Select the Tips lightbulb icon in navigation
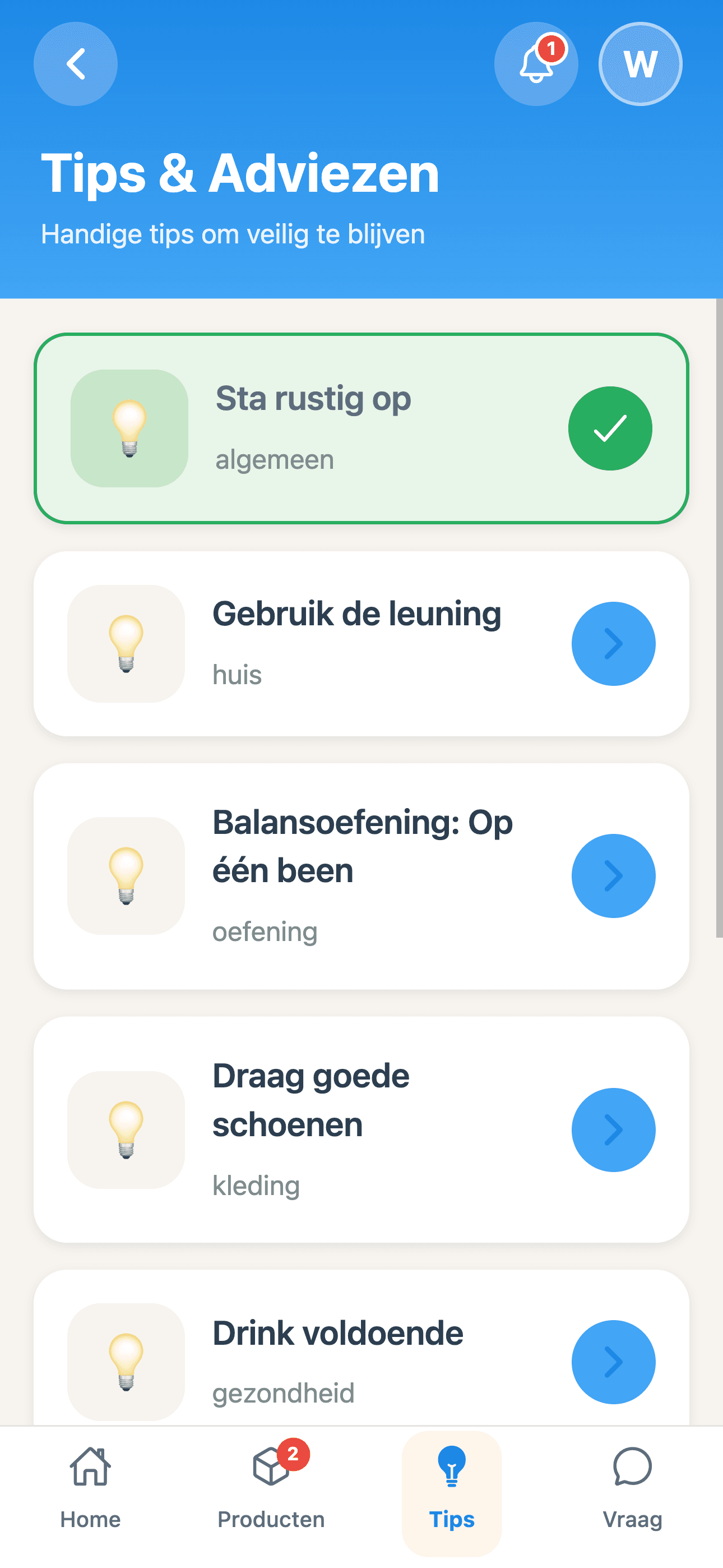The image size is (723, 1568). (x=451, y=1467)
